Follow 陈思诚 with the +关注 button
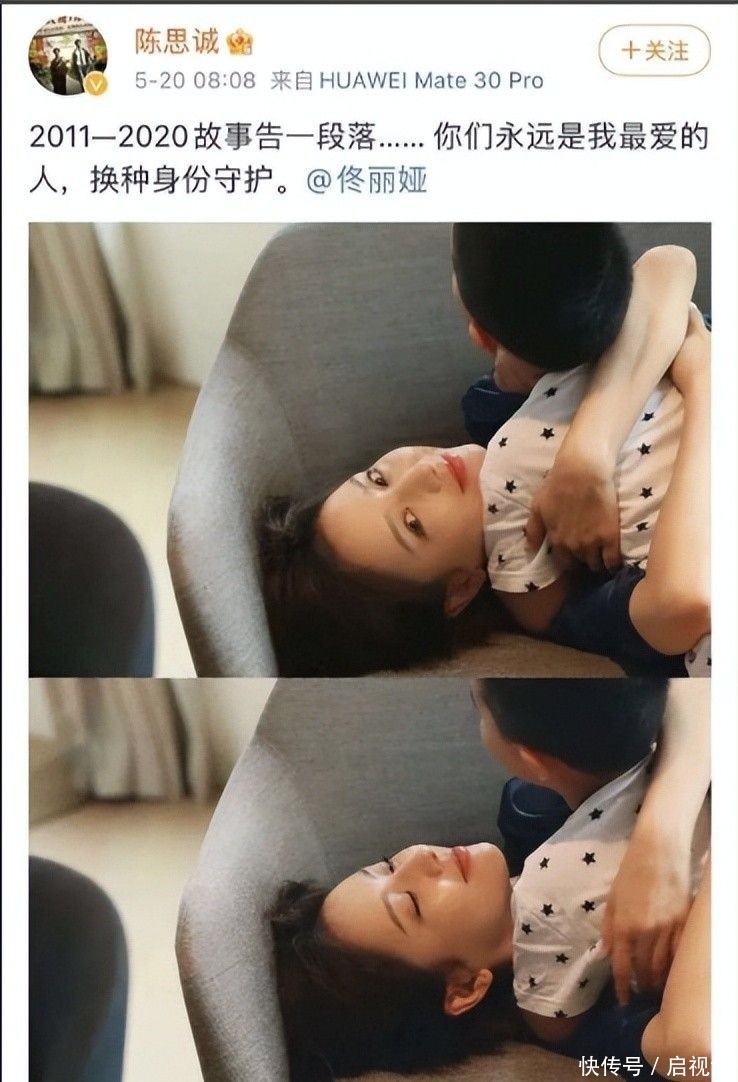Image resolution: width=738 pixels, height=1082 pixels. coord(654,50)
